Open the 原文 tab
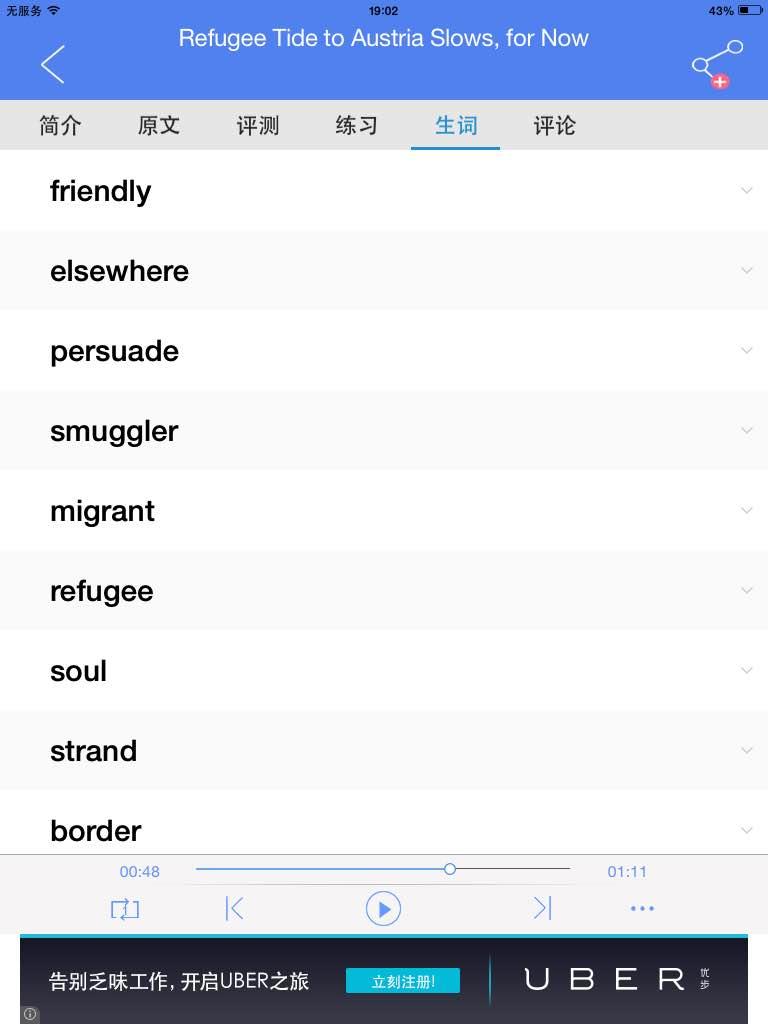 point(159,126)
